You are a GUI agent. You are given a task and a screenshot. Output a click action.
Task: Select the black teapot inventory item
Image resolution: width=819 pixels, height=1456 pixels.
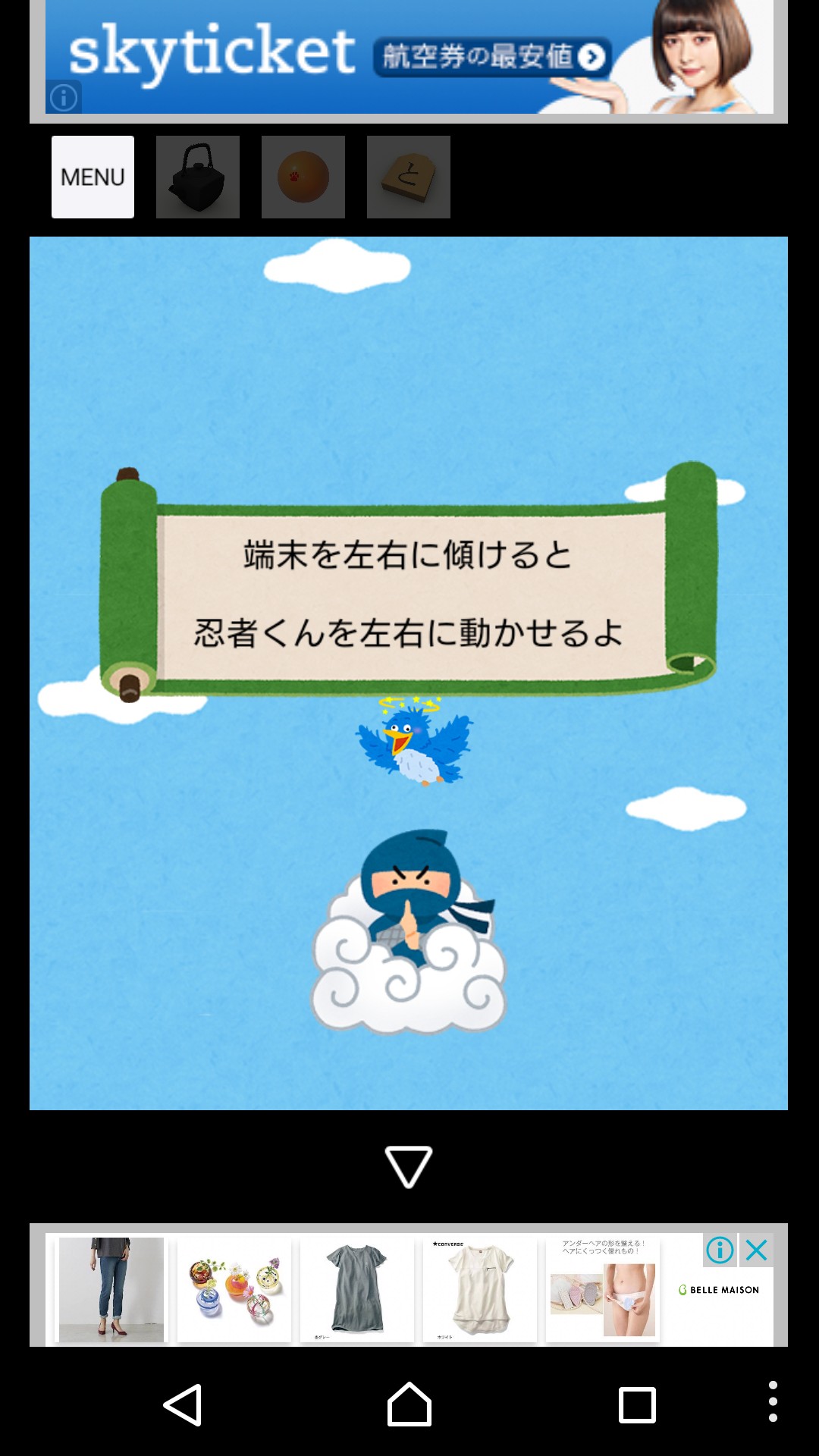(x=198, y=177)
